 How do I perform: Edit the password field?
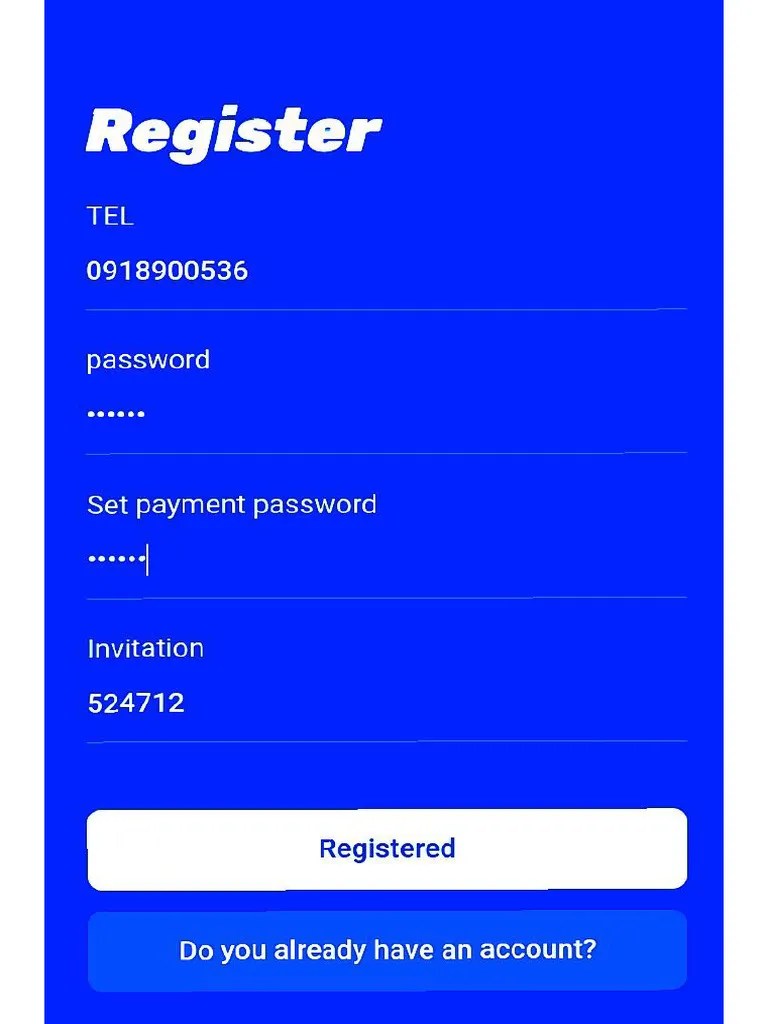point(385,413)
